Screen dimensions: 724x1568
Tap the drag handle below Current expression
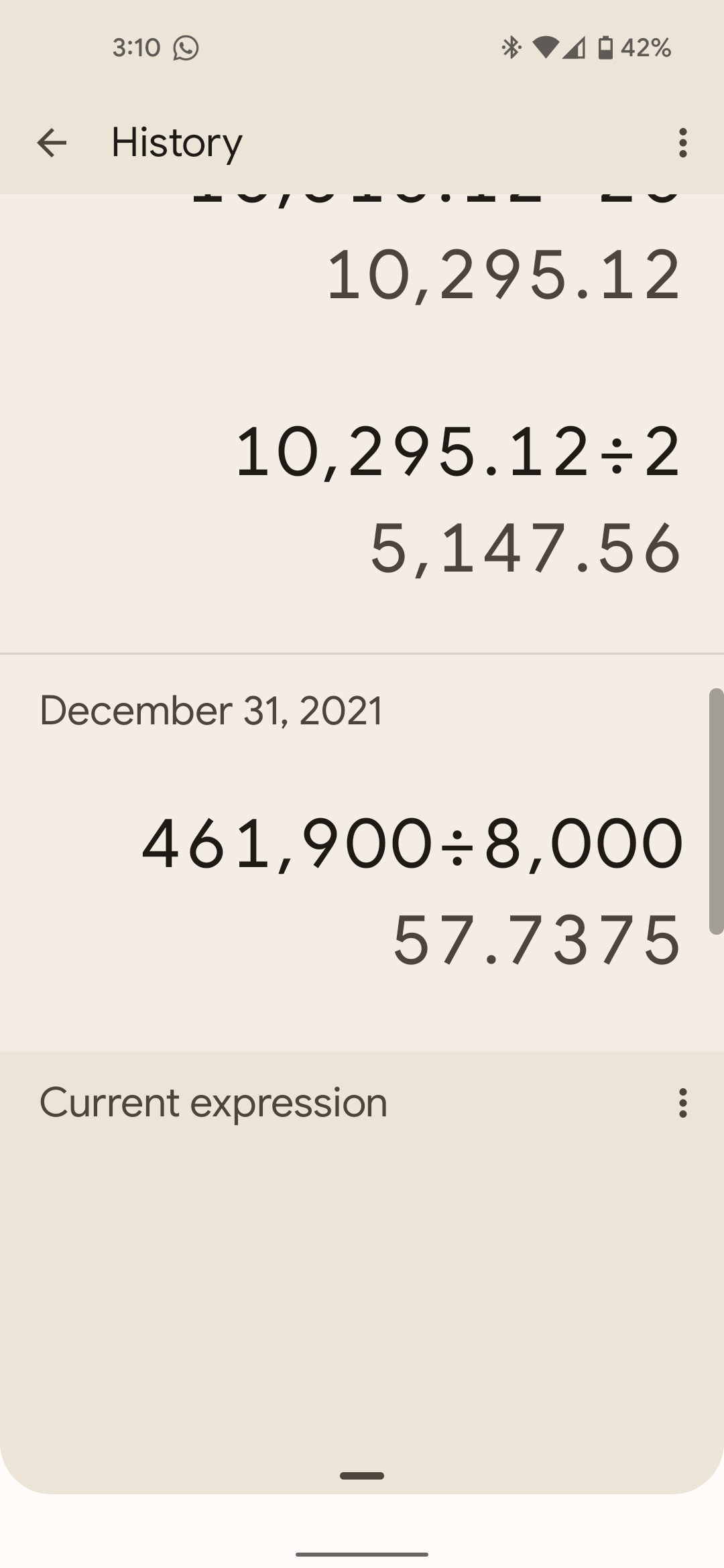click(362, 1476)
